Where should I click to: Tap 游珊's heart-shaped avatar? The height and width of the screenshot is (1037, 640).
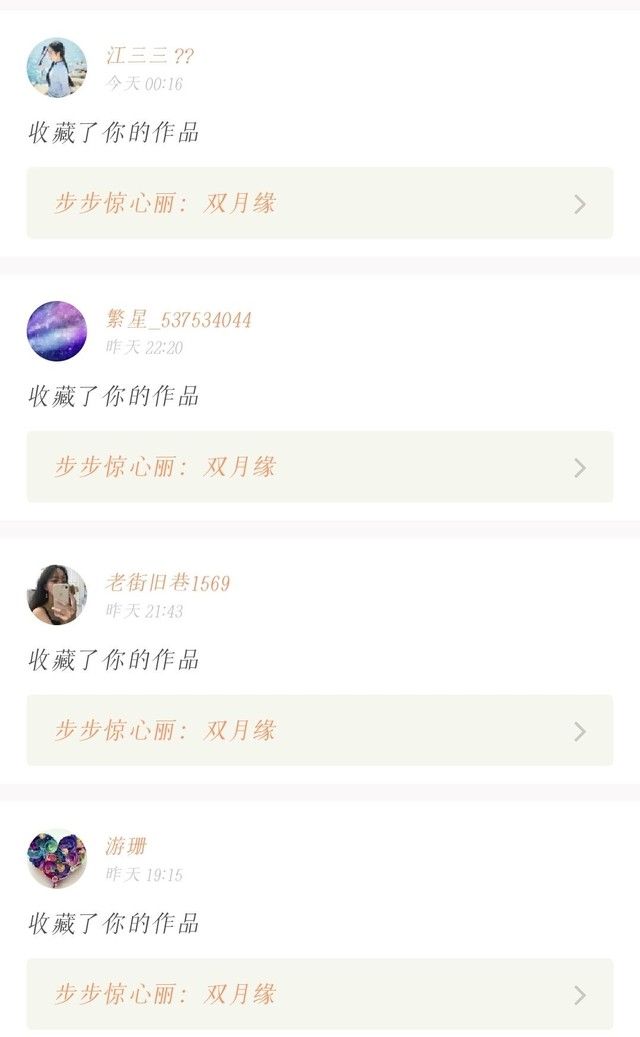coord(57,859)
